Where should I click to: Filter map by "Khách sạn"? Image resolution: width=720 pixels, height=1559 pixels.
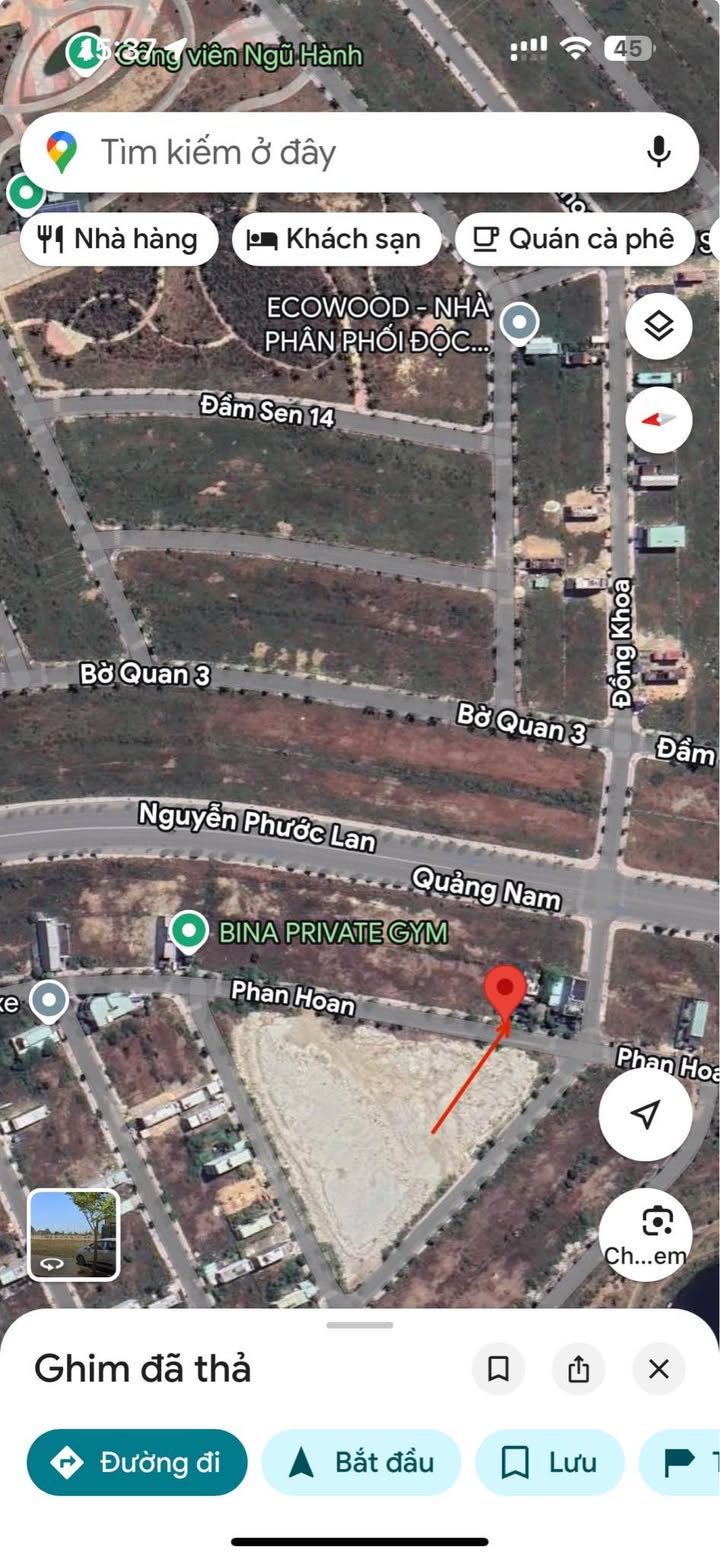tap(337, 240)
